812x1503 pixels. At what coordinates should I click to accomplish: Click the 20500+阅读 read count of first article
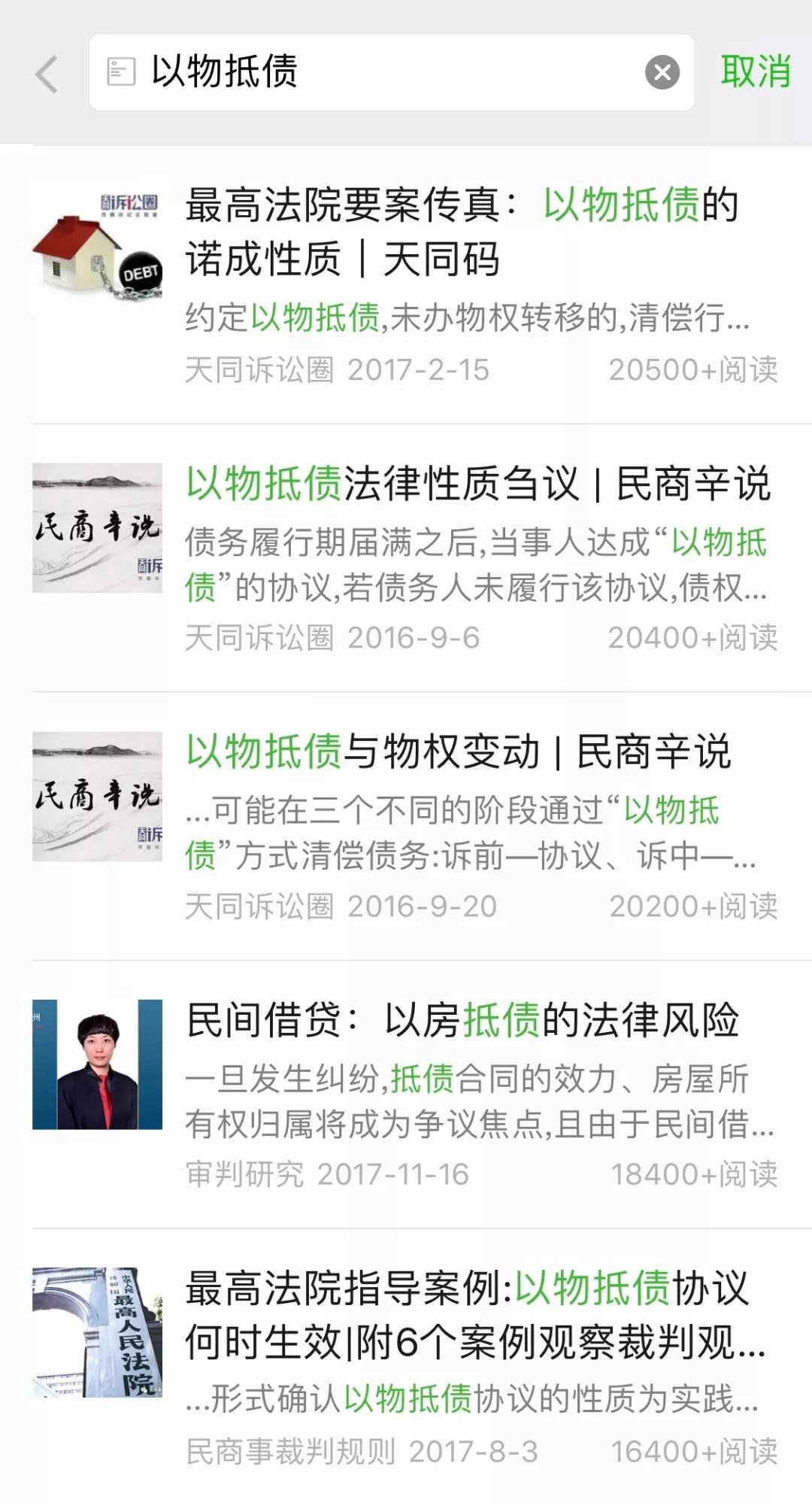(x=695, y=370)
